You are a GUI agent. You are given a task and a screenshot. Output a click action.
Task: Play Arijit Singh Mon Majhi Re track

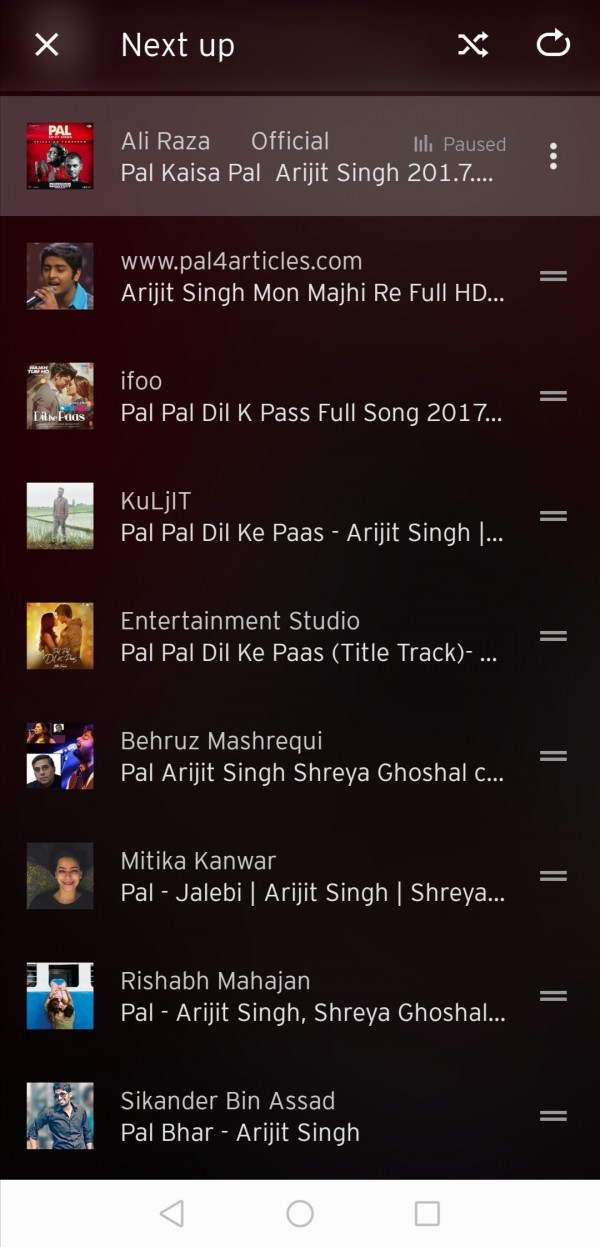[300, 277]
